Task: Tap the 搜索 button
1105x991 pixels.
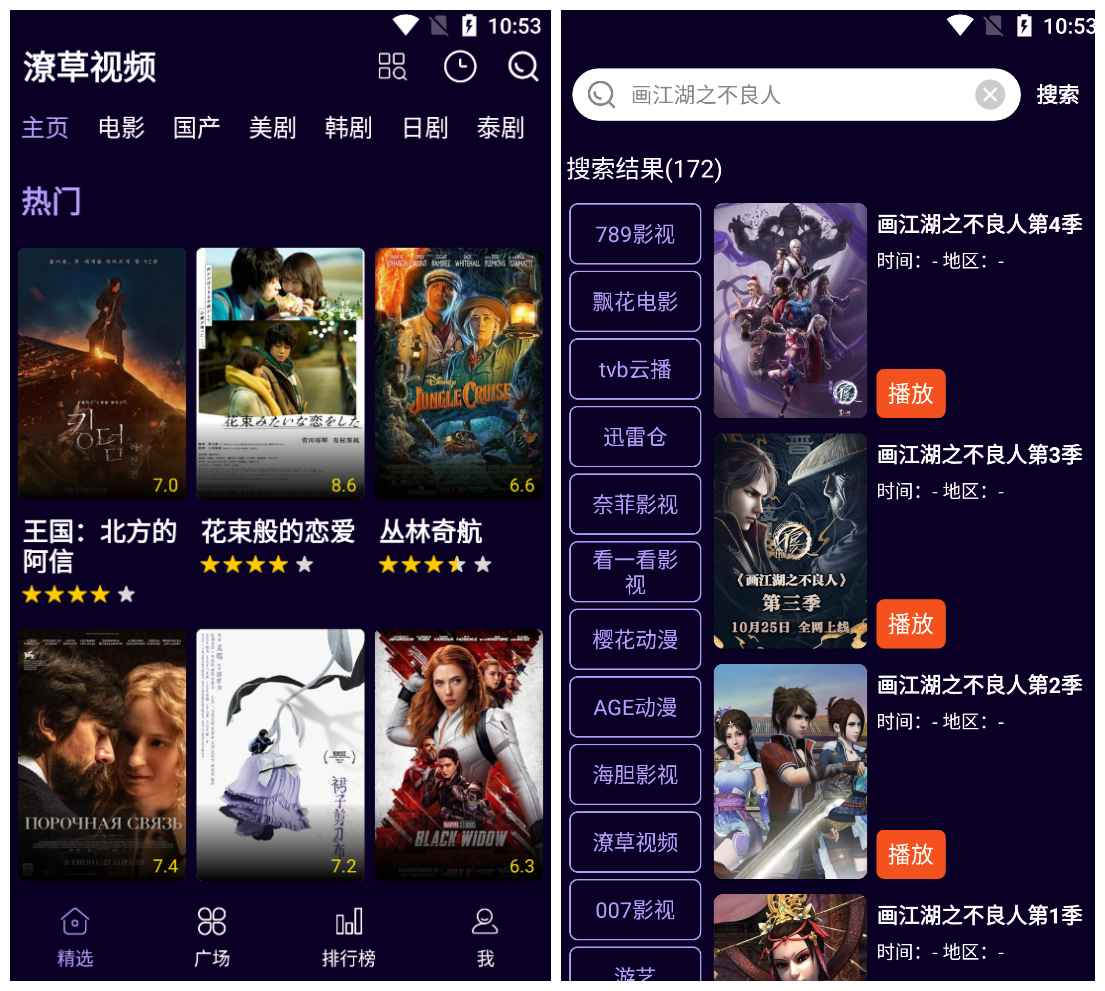Action: click(1058, 95)
